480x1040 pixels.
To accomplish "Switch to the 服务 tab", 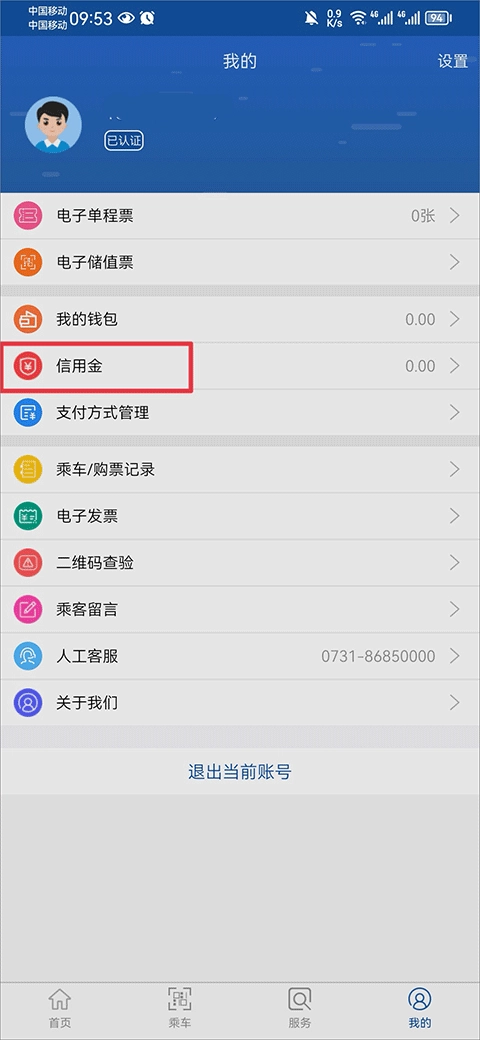I will tap(300, 1008).
